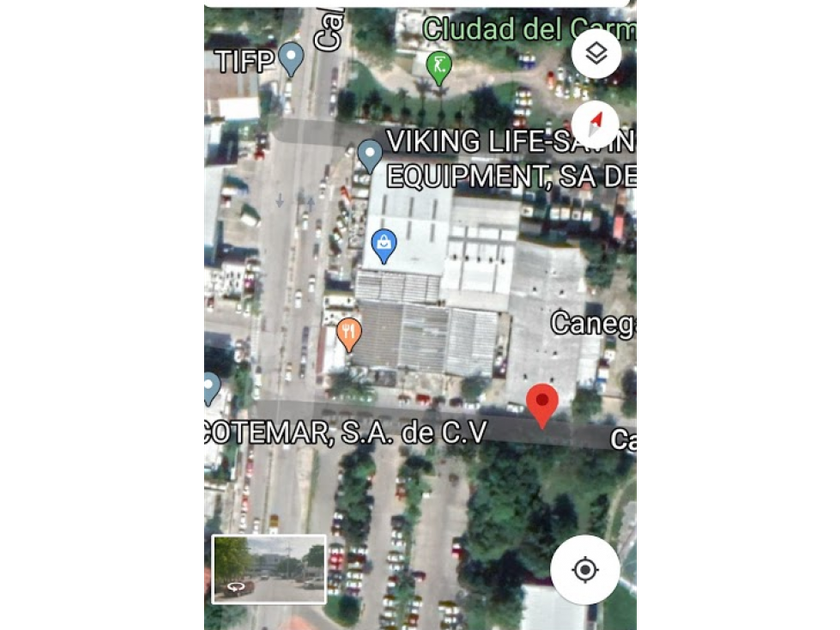Tap the compass to reorient the map
Image resolution: width=840 pixels, height=630 pixels.
coord(596,125)
